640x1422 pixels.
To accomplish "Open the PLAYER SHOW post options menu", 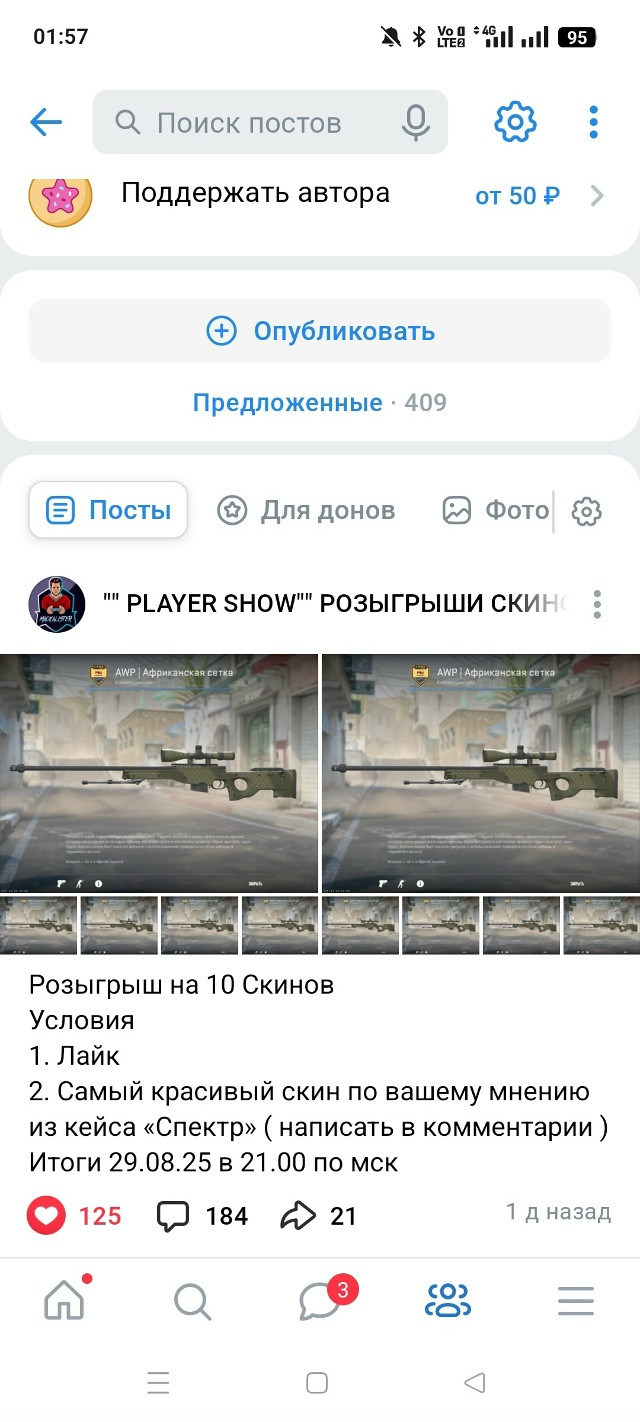I will point(597,604).
